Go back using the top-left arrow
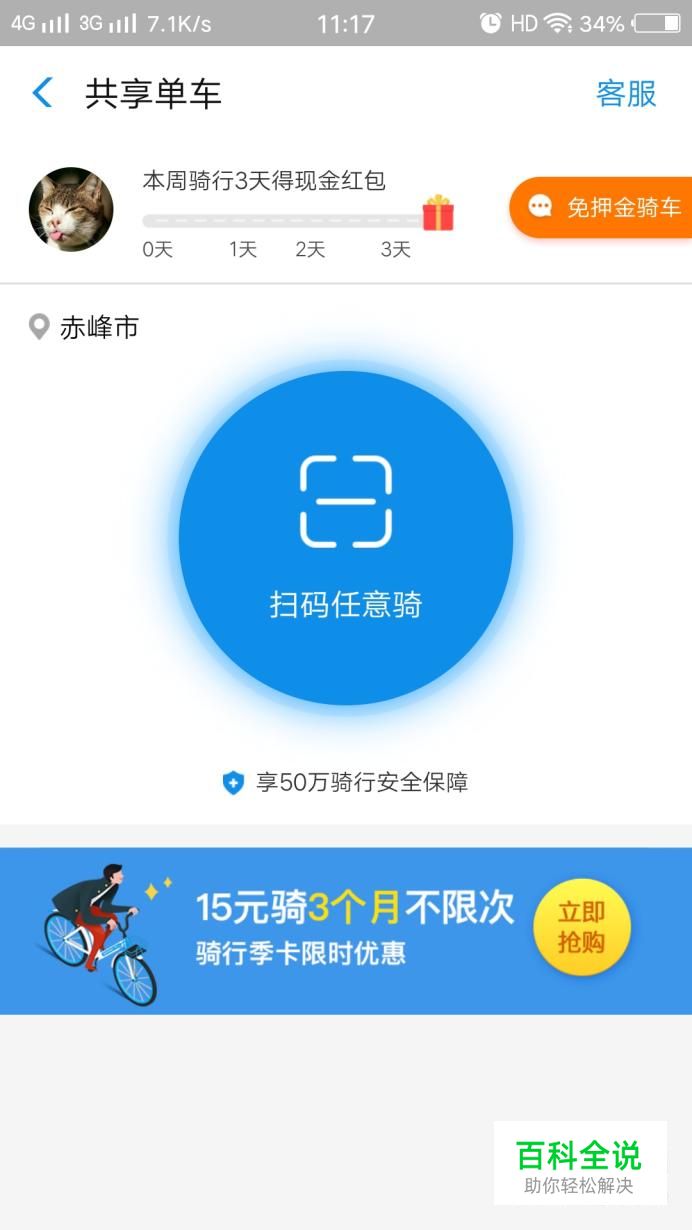This screenshot has height=1230, width=692. coord(42,93)
